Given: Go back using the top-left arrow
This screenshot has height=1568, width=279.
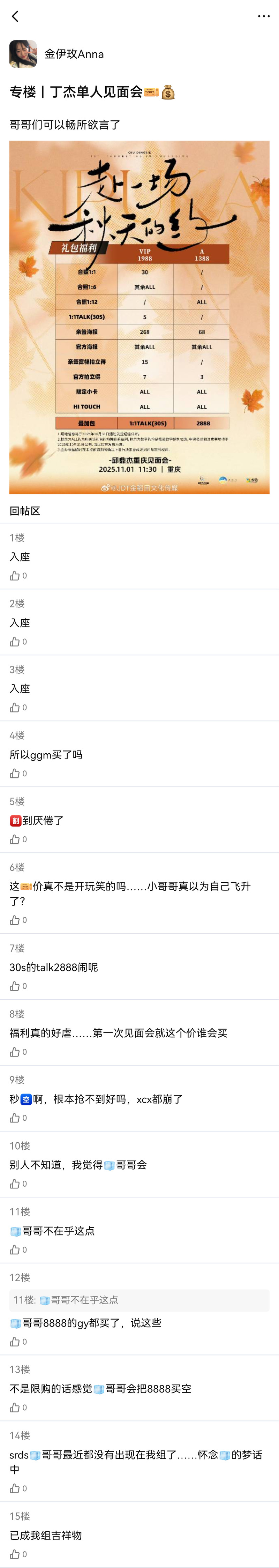Looking at the screenshot, I should [15, 16].
